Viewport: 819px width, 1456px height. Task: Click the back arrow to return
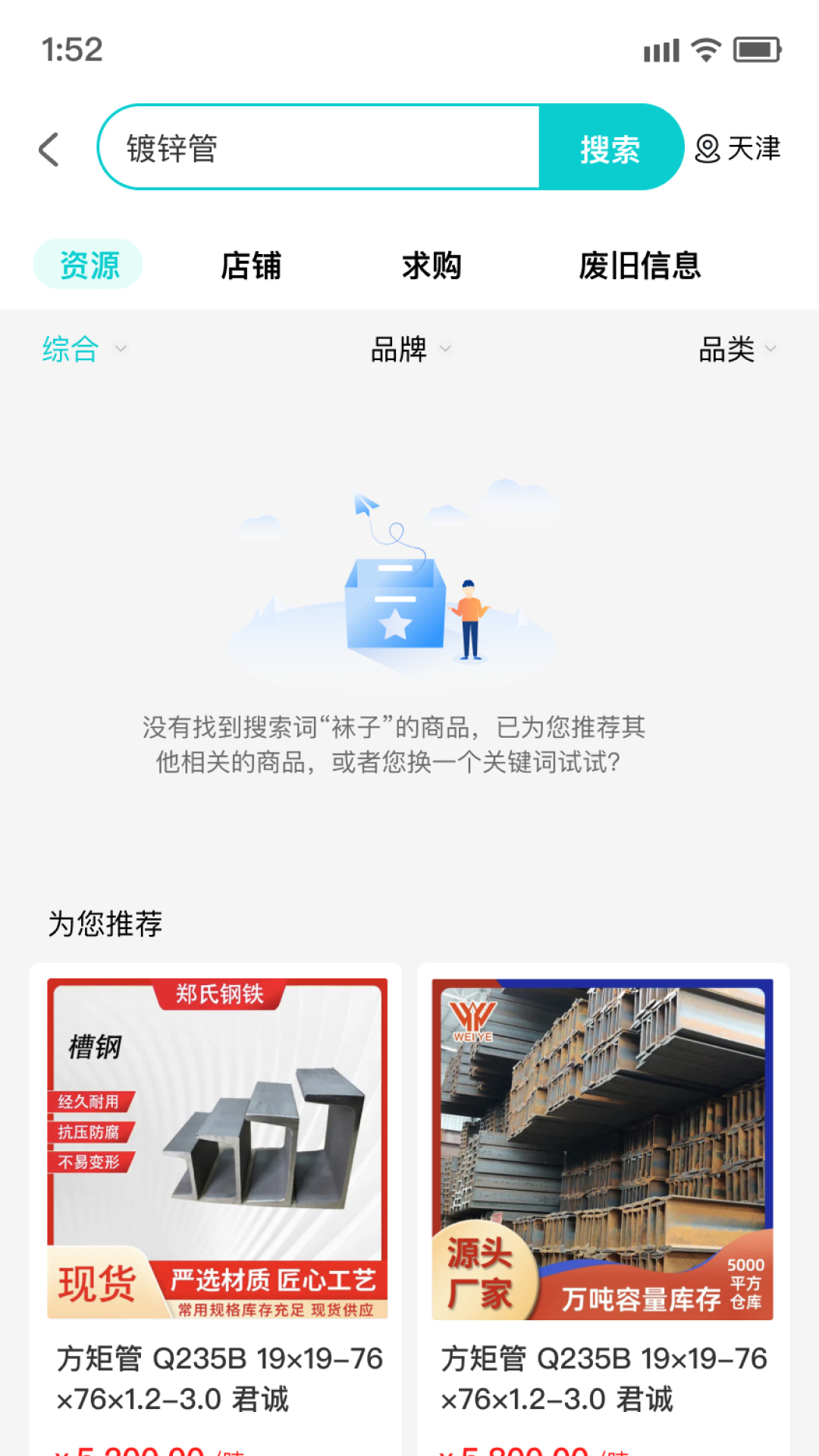point(49,149)
